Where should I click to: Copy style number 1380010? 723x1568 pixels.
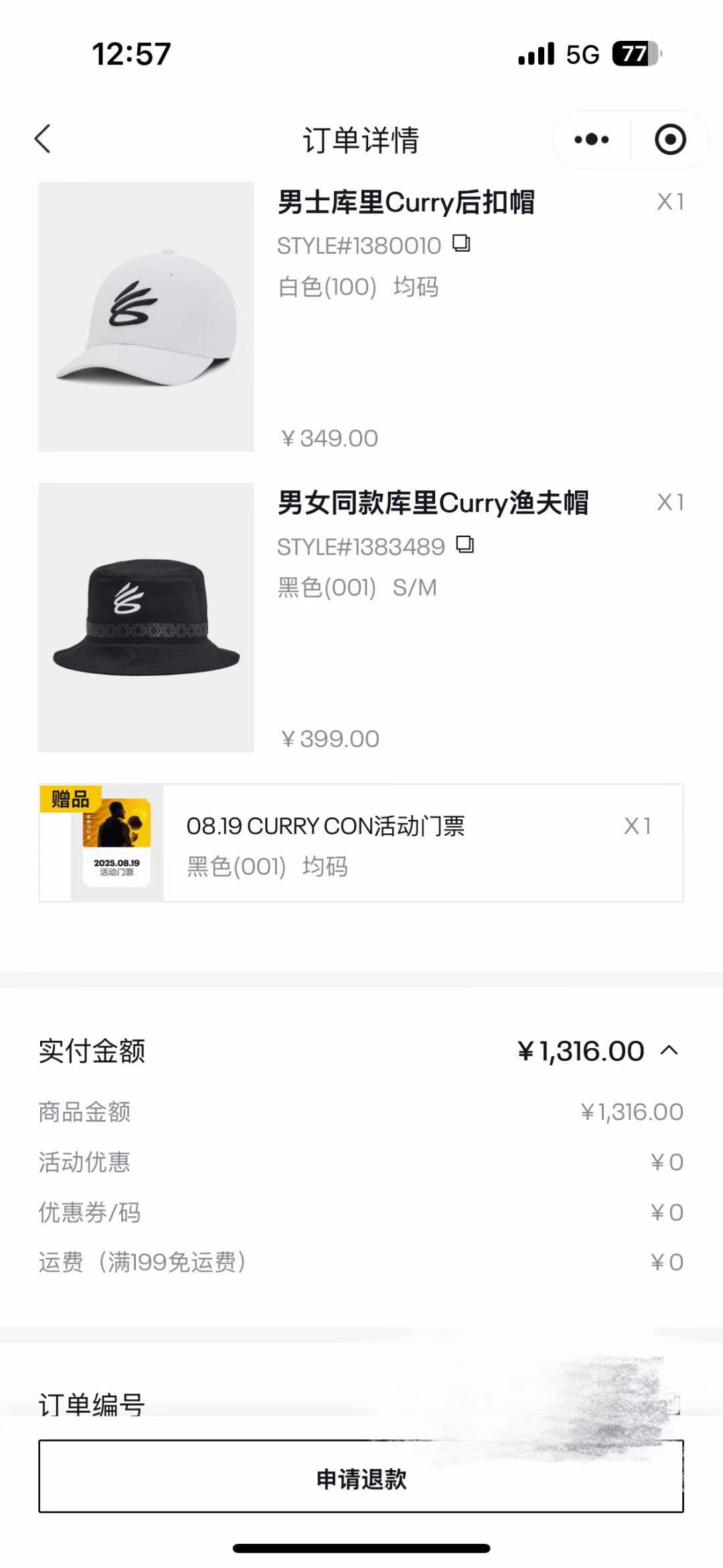coord(462,243)
